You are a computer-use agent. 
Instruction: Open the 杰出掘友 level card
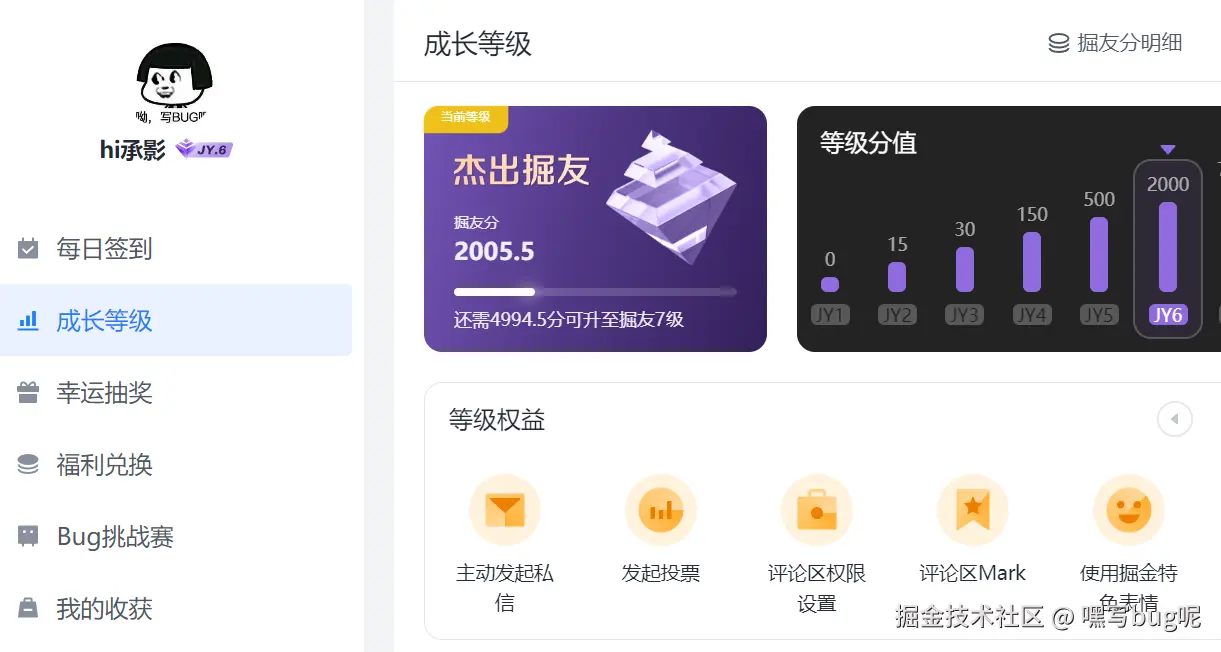click(595, 229)
